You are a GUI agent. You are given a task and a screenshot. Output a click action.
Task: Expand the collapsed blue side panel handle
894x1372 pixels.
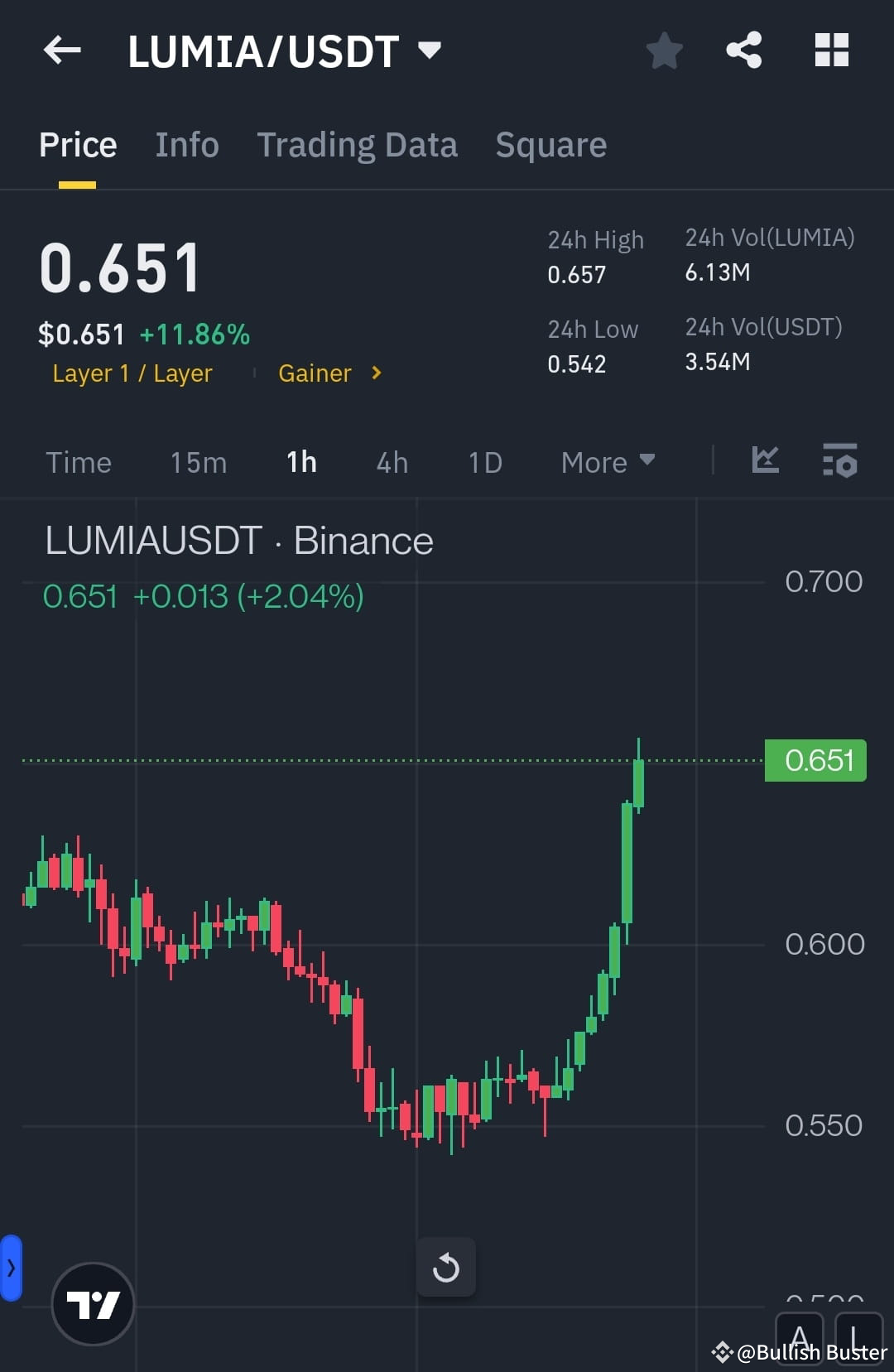click(11, 1267)
